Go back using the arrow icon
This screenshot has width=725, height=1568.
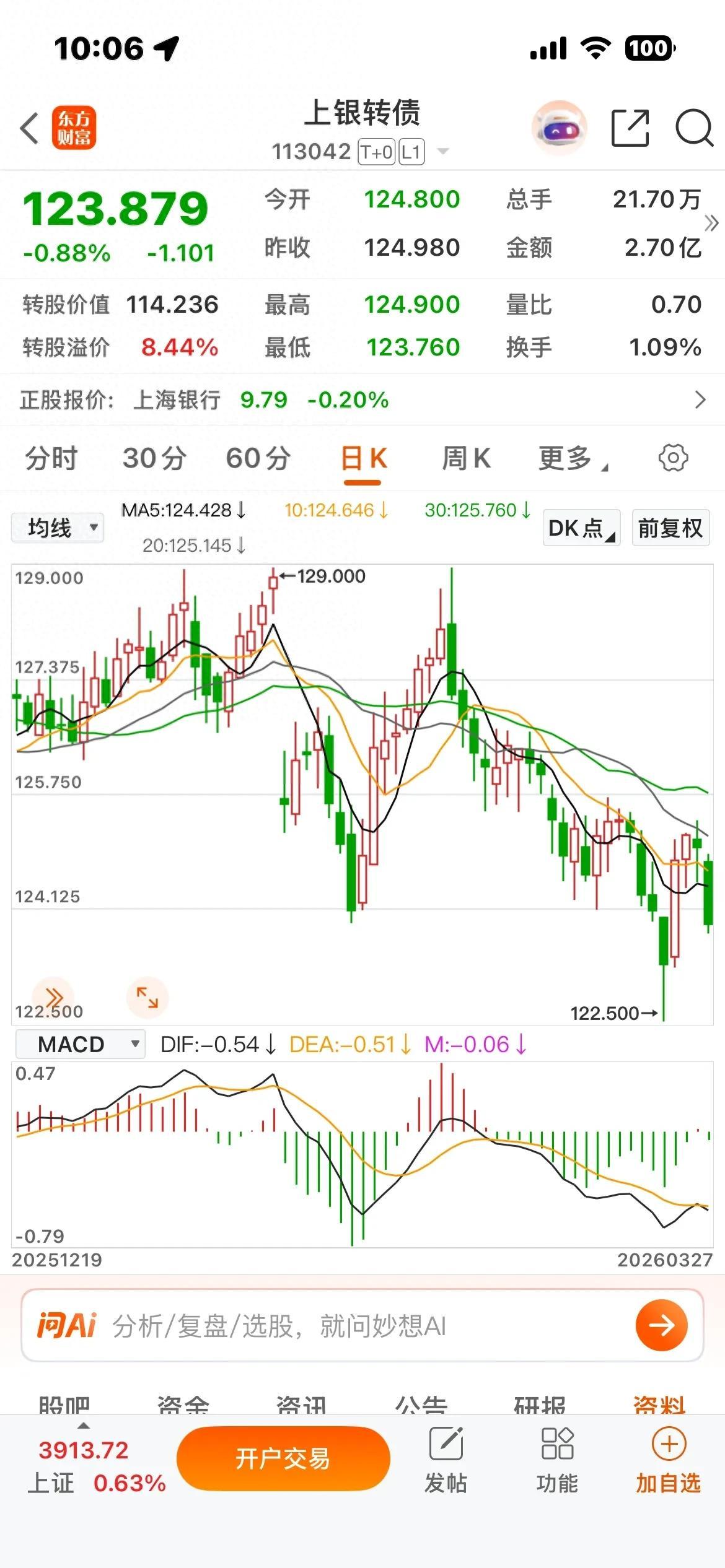pos(30,129)
